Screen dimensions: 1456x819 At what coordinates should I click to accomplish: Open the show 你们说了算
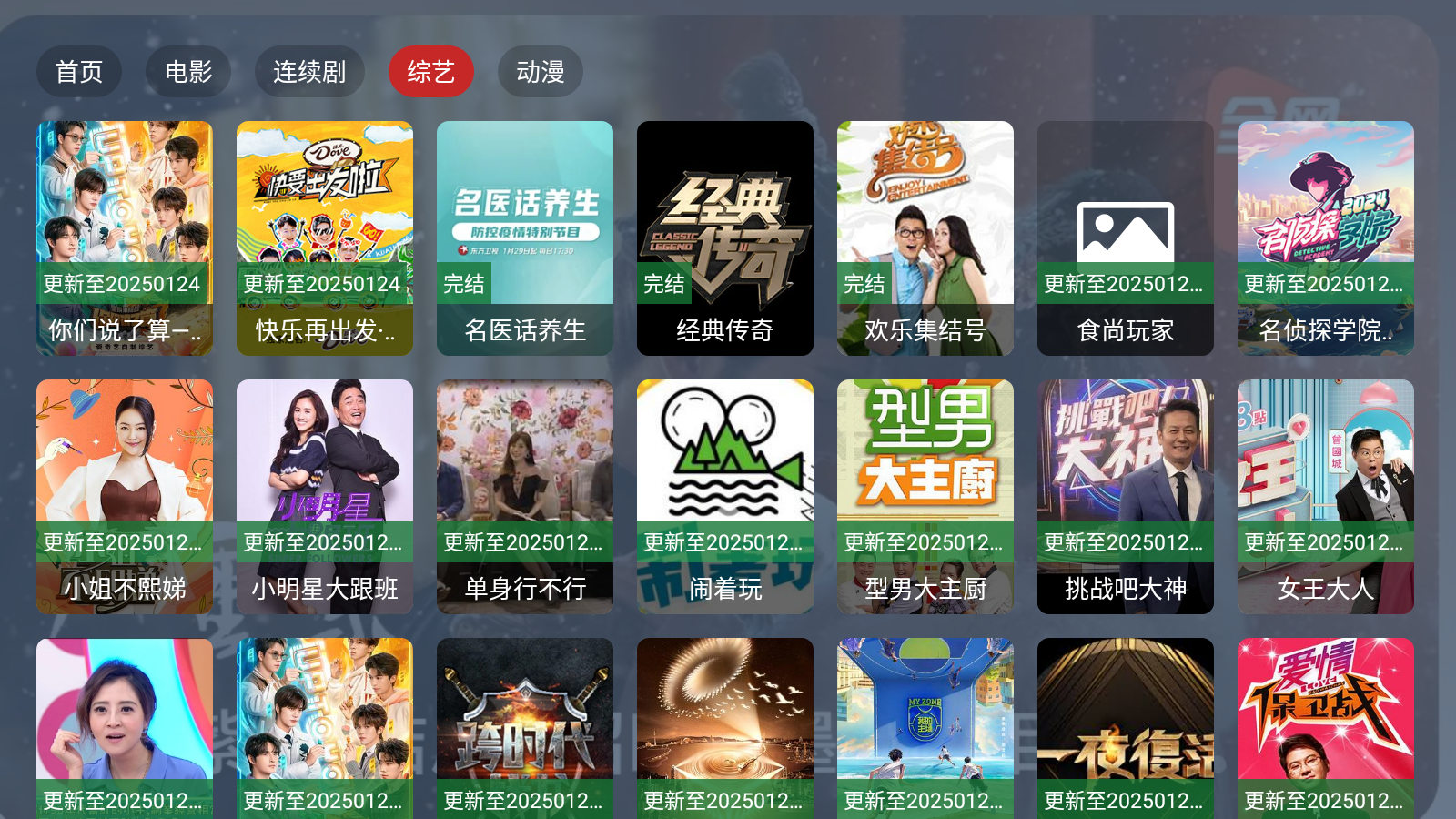point(125,238)
